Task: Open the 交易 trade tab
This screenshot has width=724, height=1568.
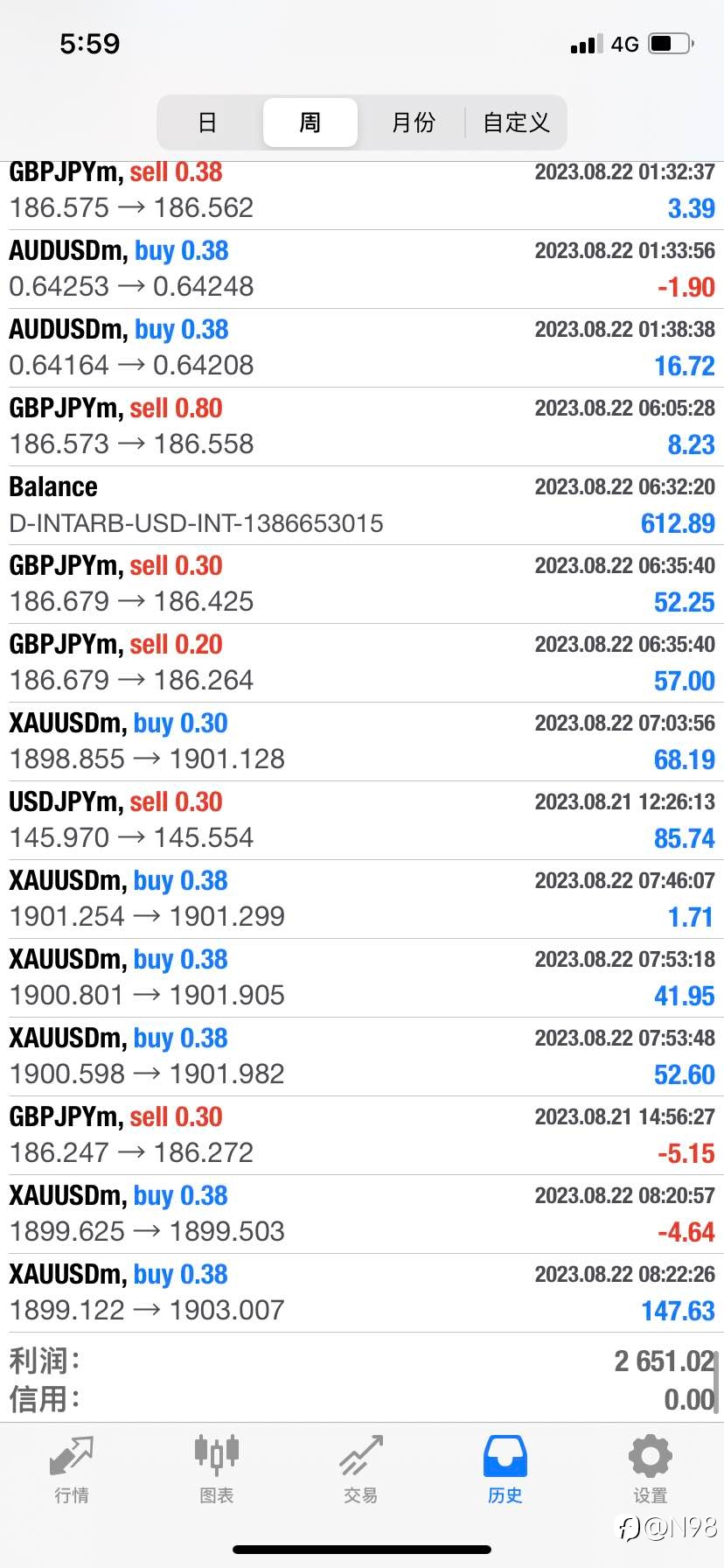Action: pyautogui.click(x=361, y=1470)
